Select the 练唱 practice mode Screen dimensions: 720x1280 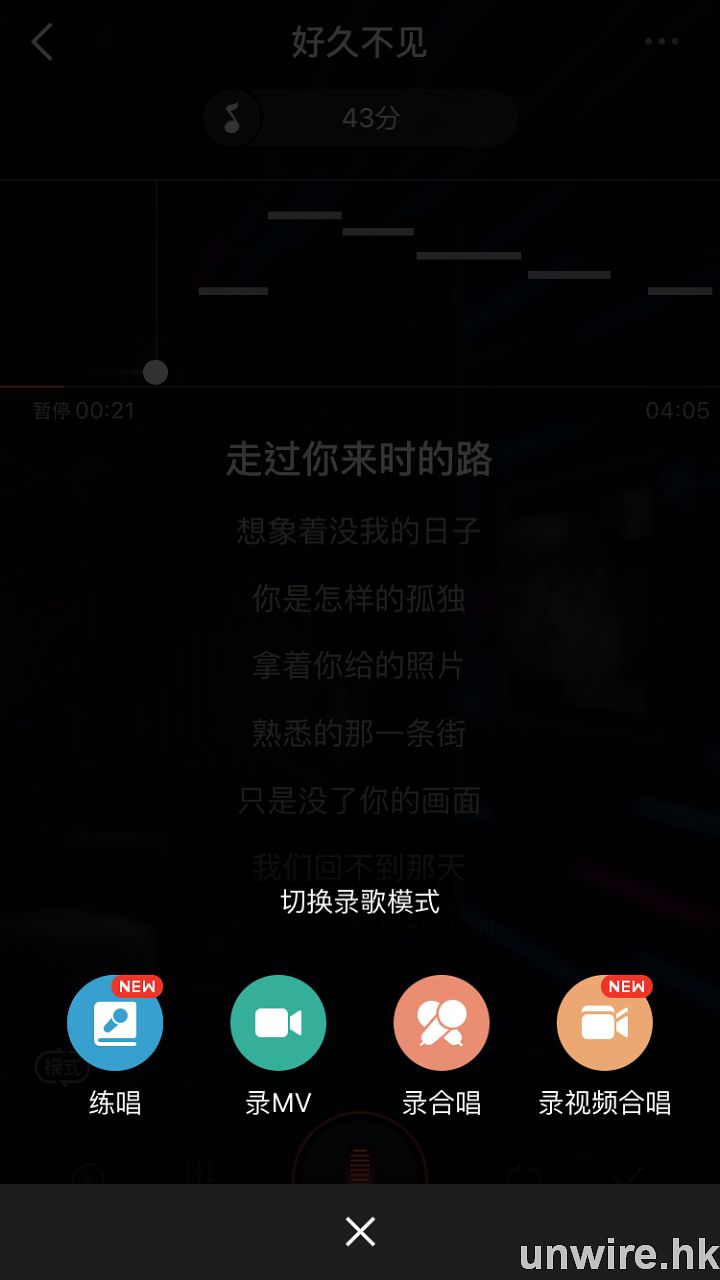[115, 1023]
